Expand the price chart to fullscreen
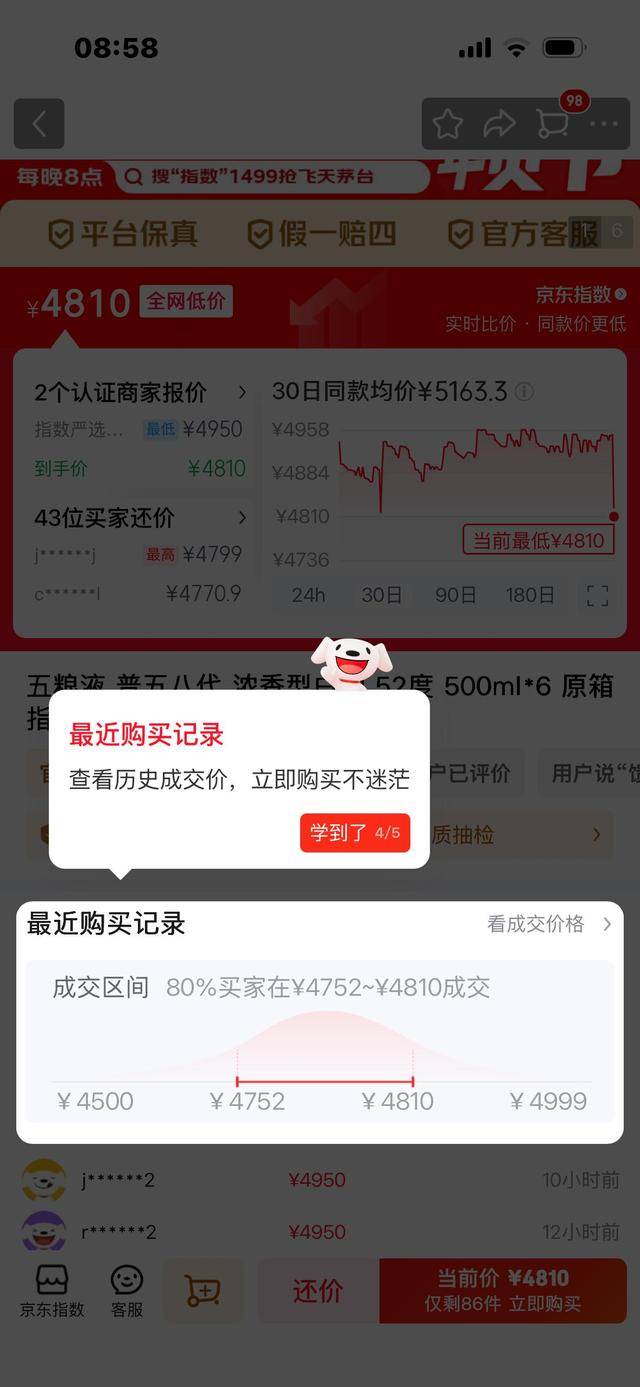The width and height of the screenshot is (640, 1387). 597,596
